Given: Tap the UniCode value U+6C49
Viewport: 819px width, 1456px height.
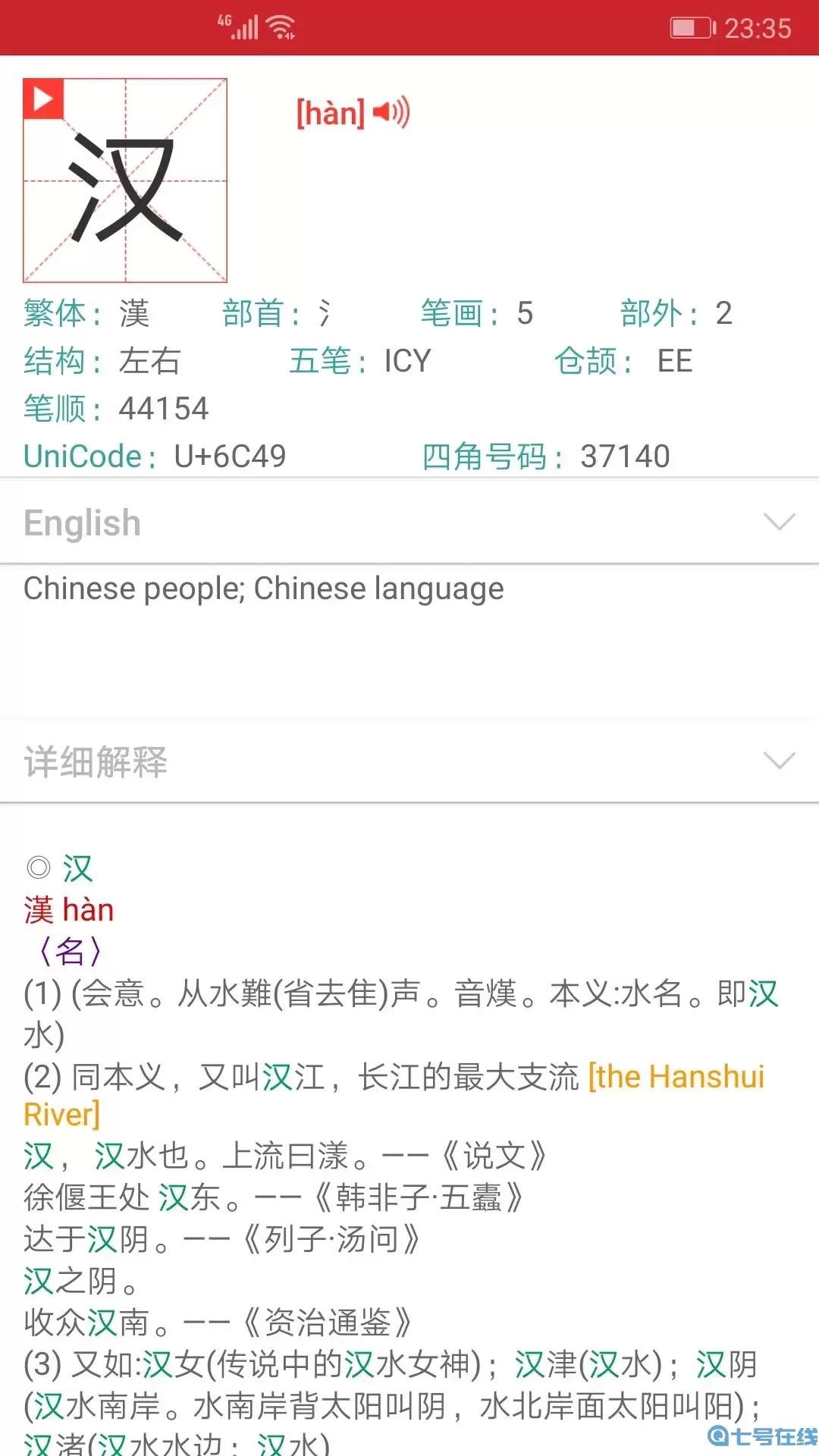Looking at the screenshot, I should coord(229,456).
